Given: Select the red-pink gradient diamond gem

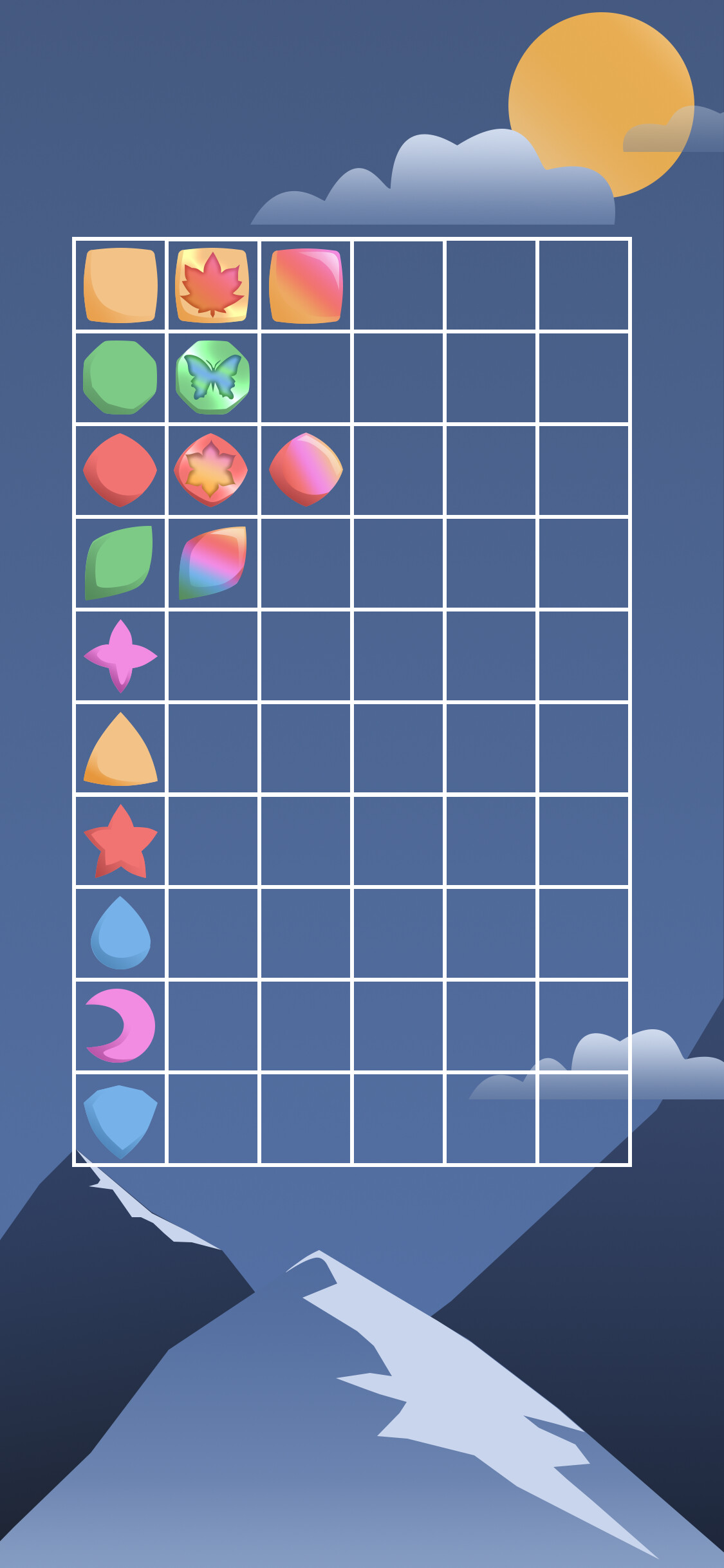Looking at the screenshot, I should 306,470.
